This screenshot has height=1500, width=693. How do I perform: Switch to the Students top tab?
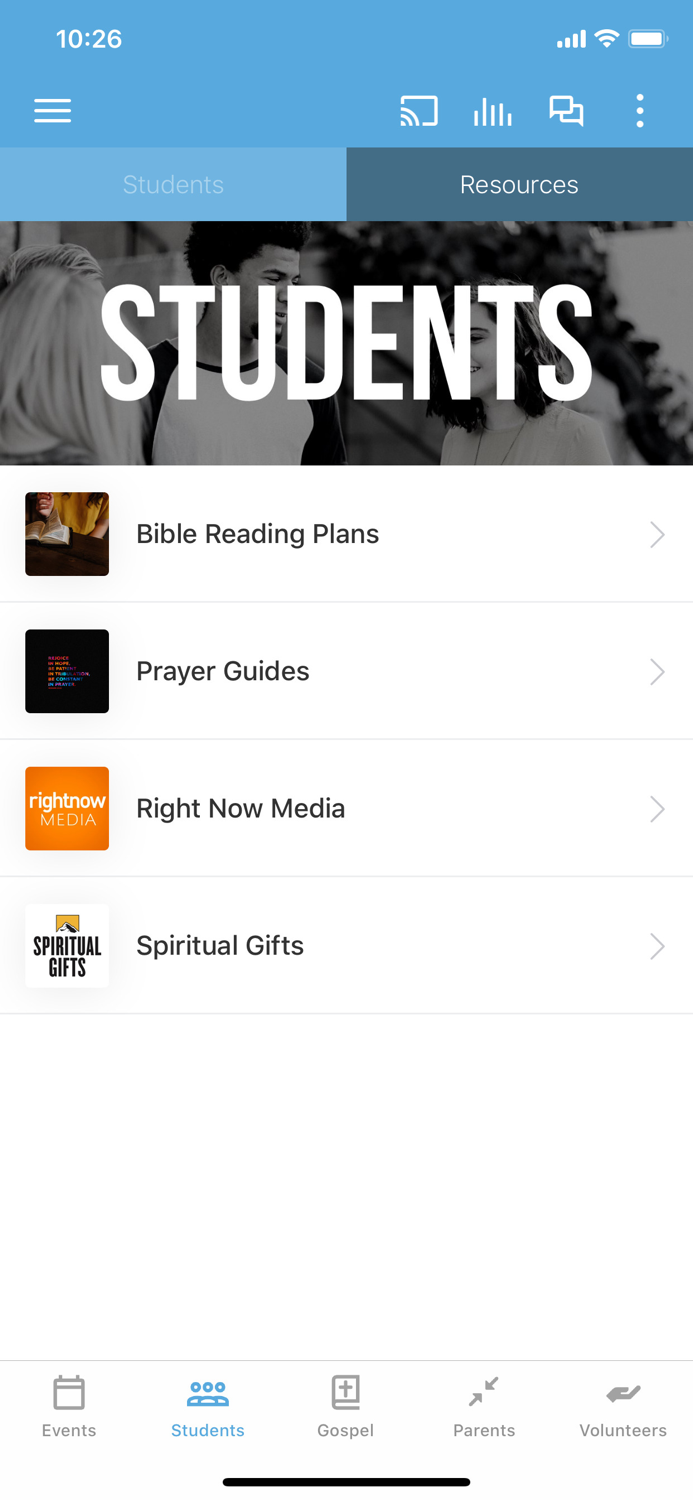click(173, 185)
